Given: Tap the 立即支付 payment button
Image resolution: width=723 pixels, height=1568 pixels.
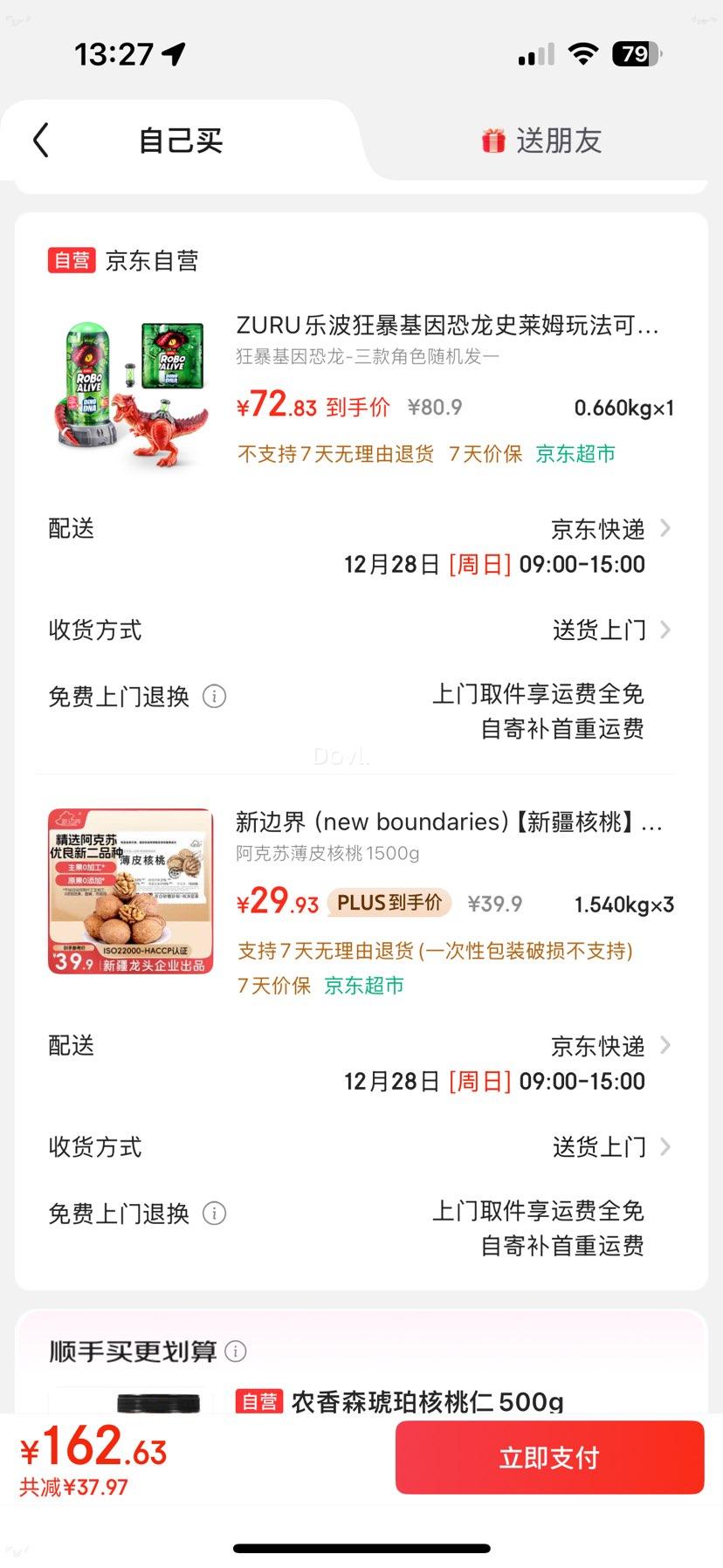Looking at the screenshot, I should tap(548, 1456).
